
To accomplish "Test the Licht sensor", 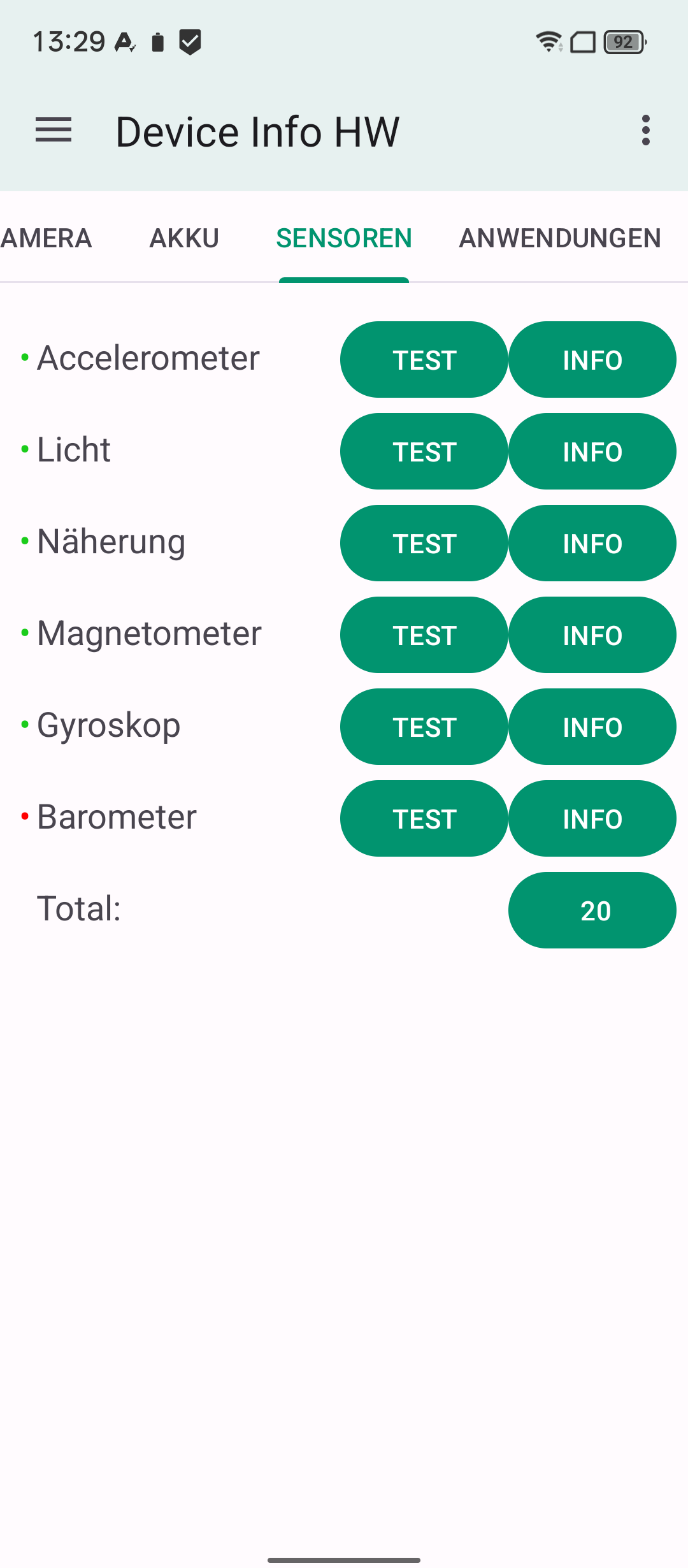I will click(x=424, y=452).
